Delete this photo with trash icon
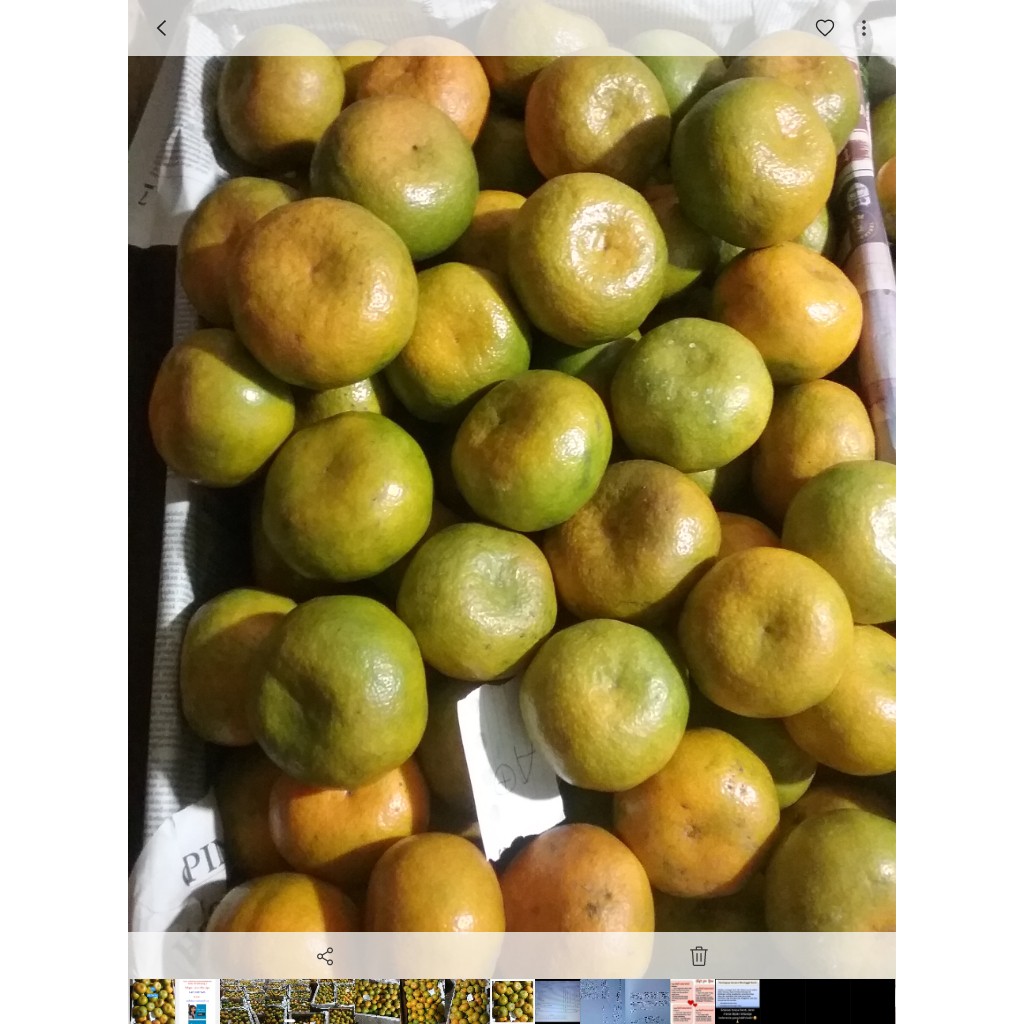 pyautogui.click(x=699, y=956)
